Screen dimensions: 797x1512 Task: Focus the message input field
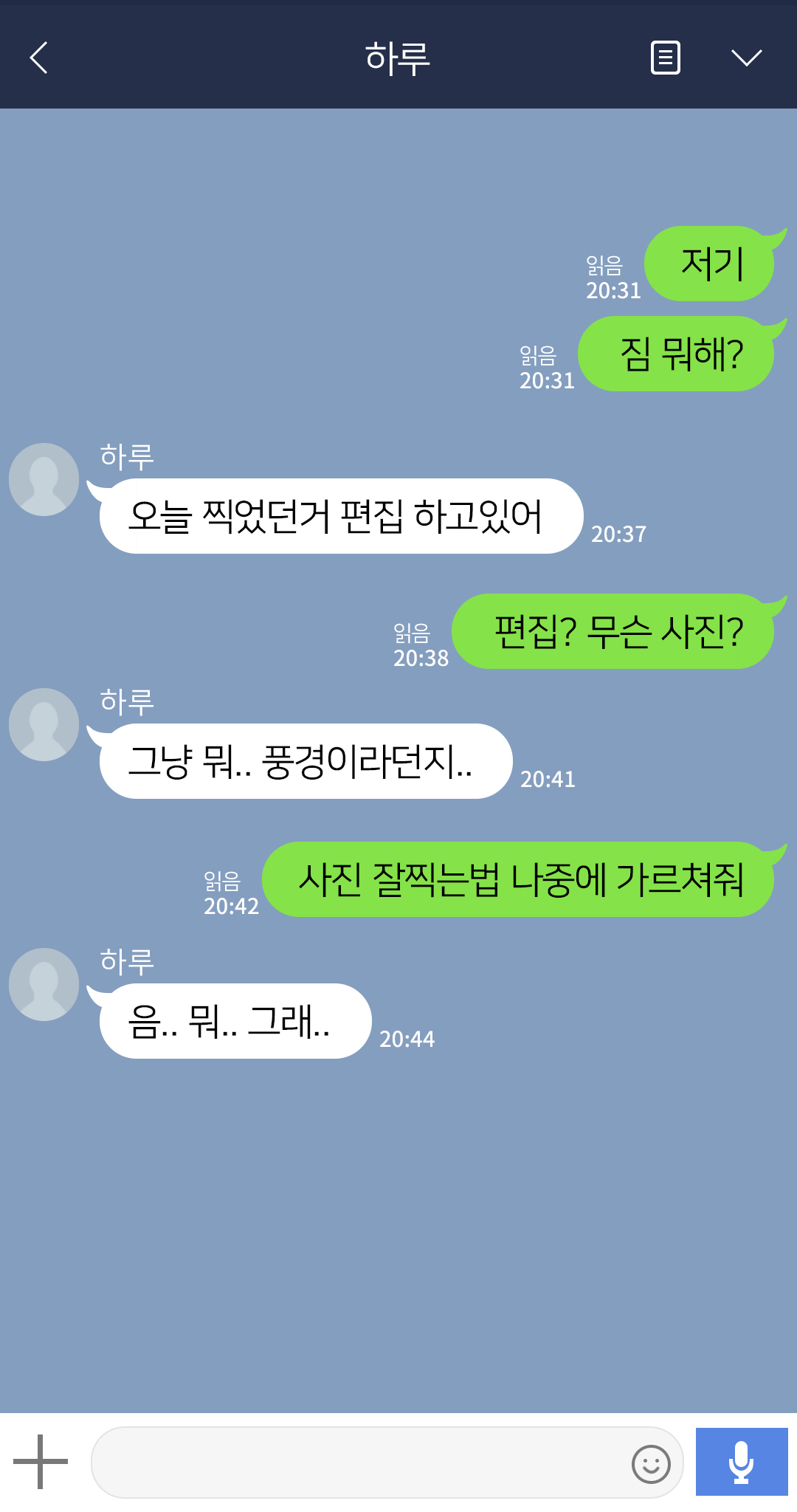(x=358, y=1462)
